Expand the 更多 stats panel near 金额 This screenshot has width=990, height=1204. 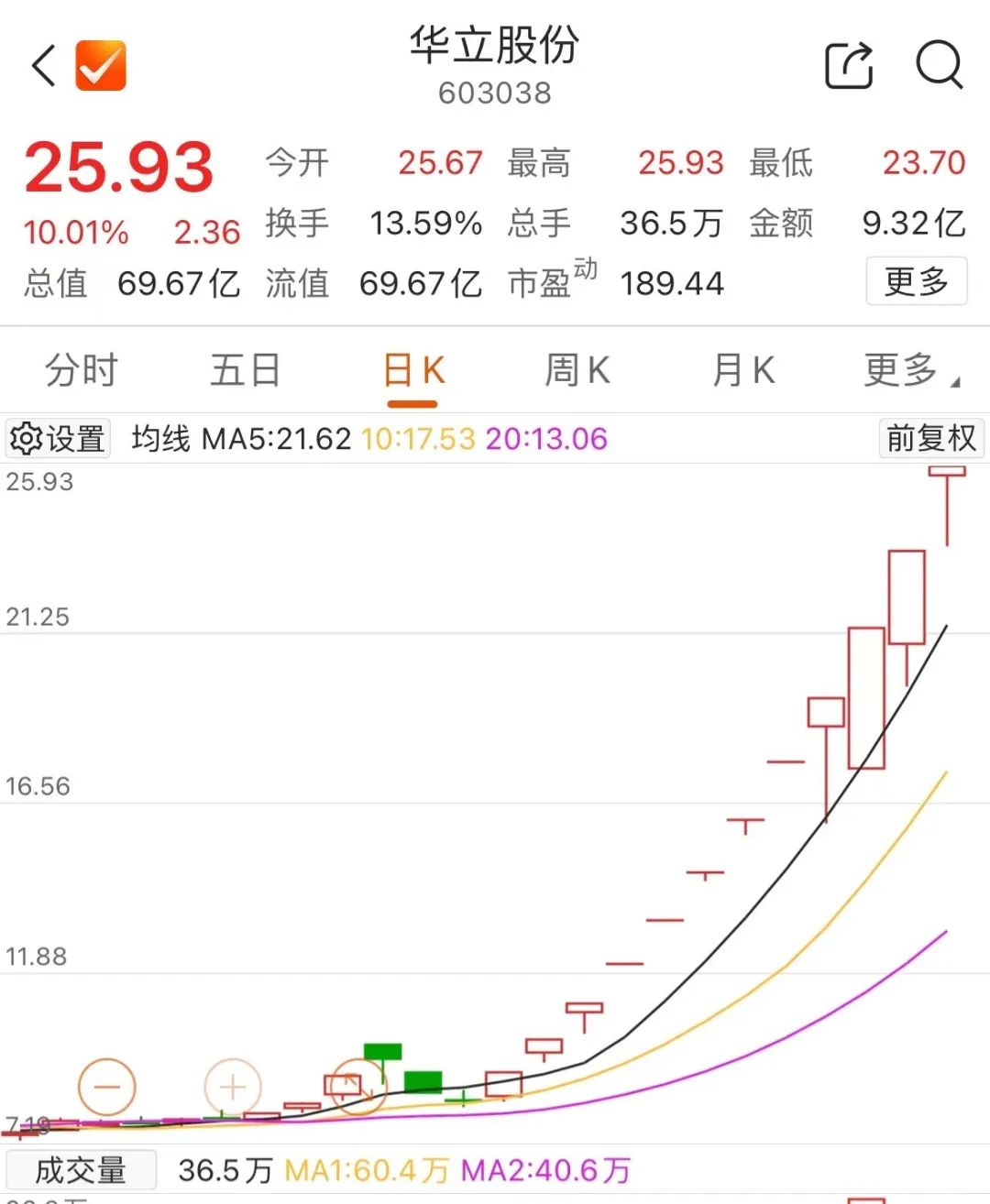[916, 282]
